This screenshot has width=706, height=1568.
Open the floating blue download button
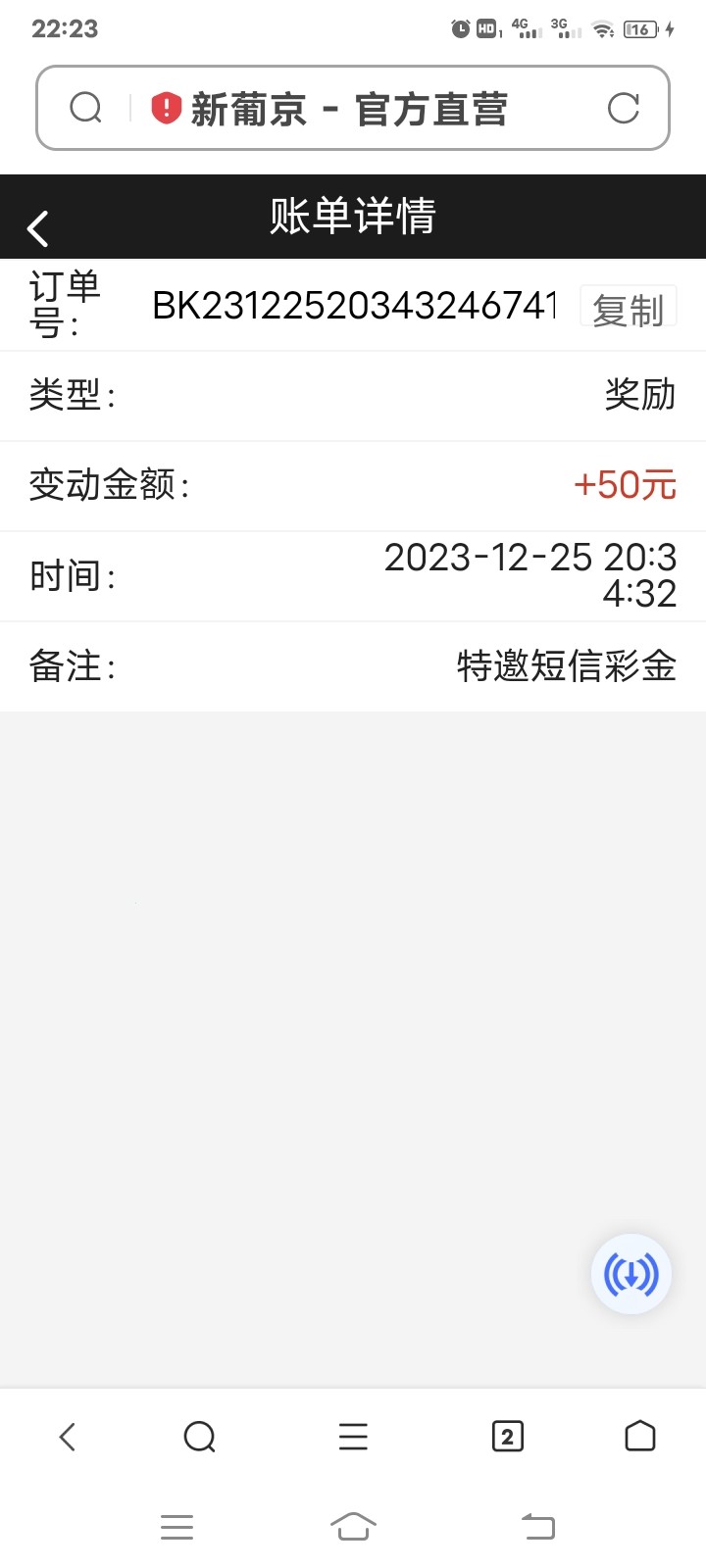[630, 1274]
